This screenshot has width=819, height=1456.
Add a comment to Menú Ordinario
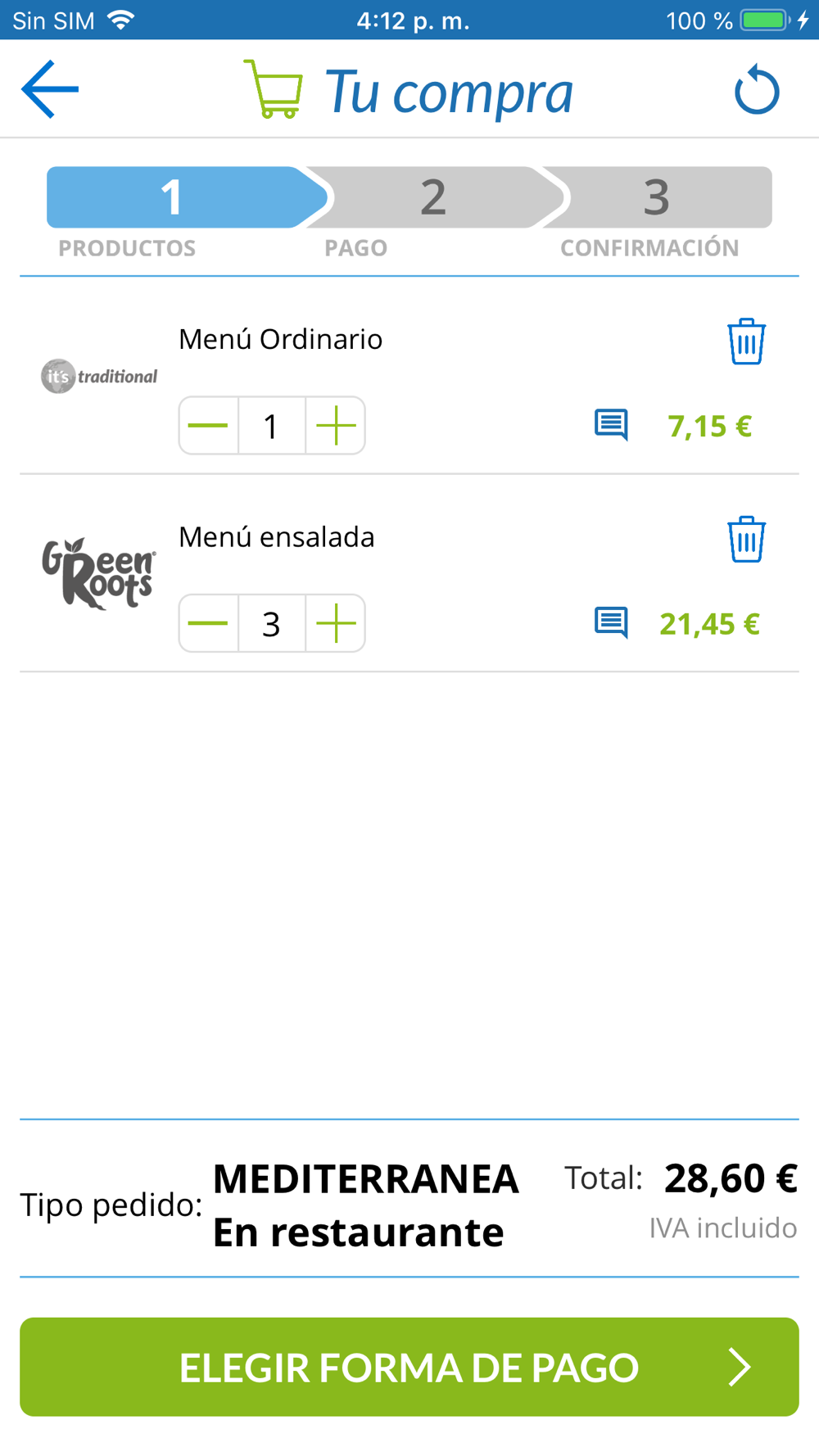pyautogui.click(x=611, y=425)
